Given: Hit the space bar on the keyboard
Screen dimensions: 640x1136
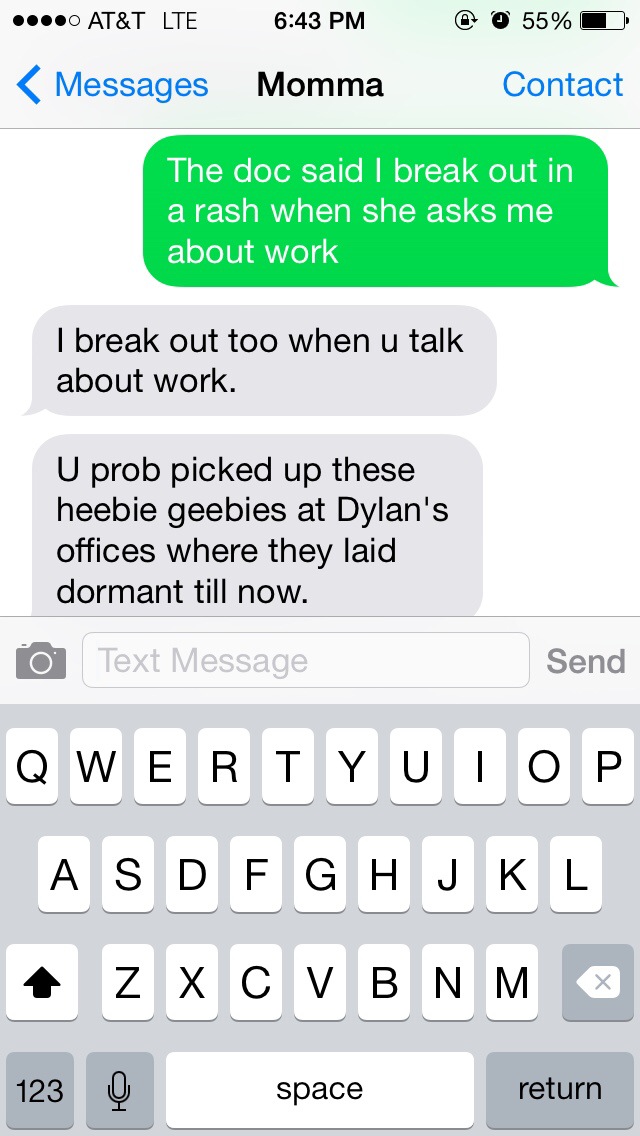Looking at the screenshot, I should tap(320, 1090).
